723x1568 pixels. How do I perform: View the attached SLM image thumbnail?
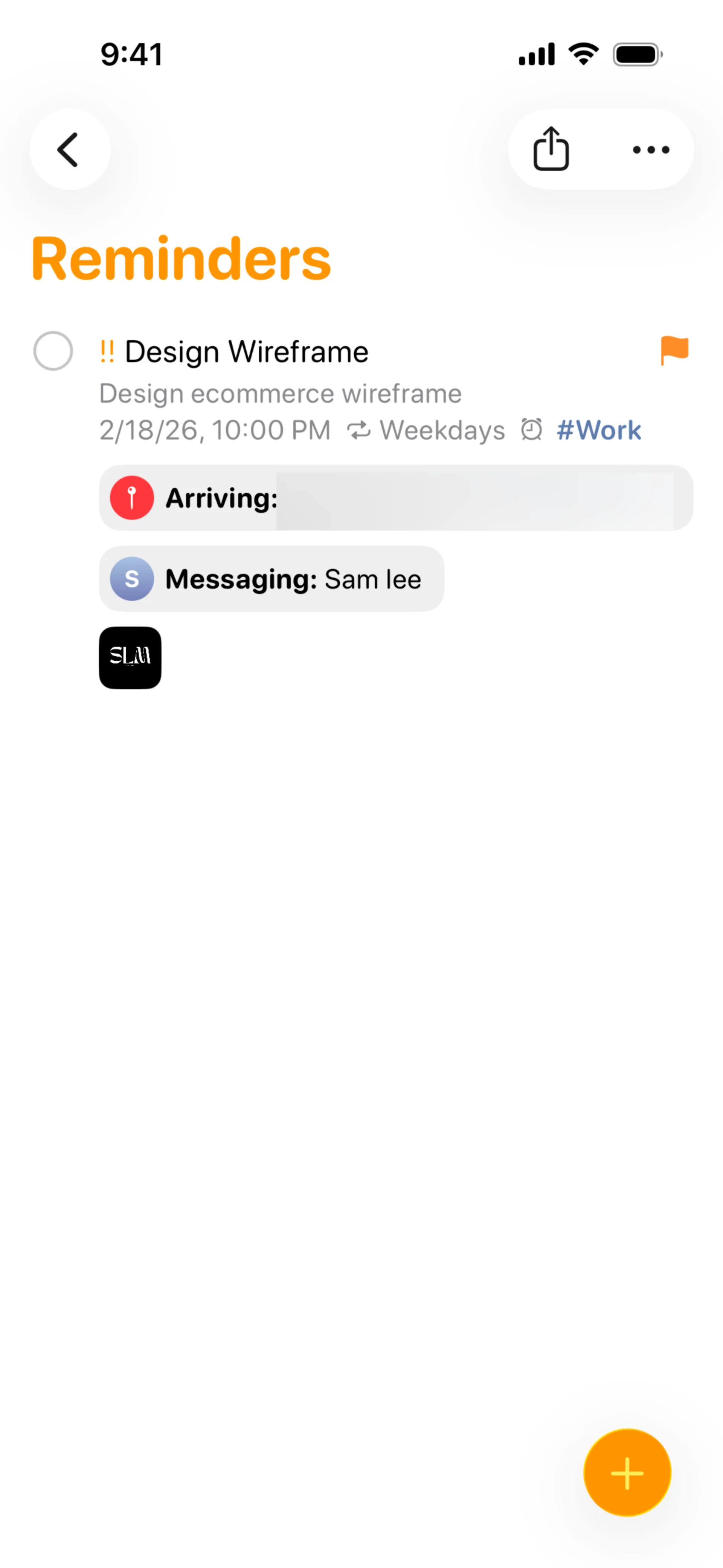coord(130,657)
